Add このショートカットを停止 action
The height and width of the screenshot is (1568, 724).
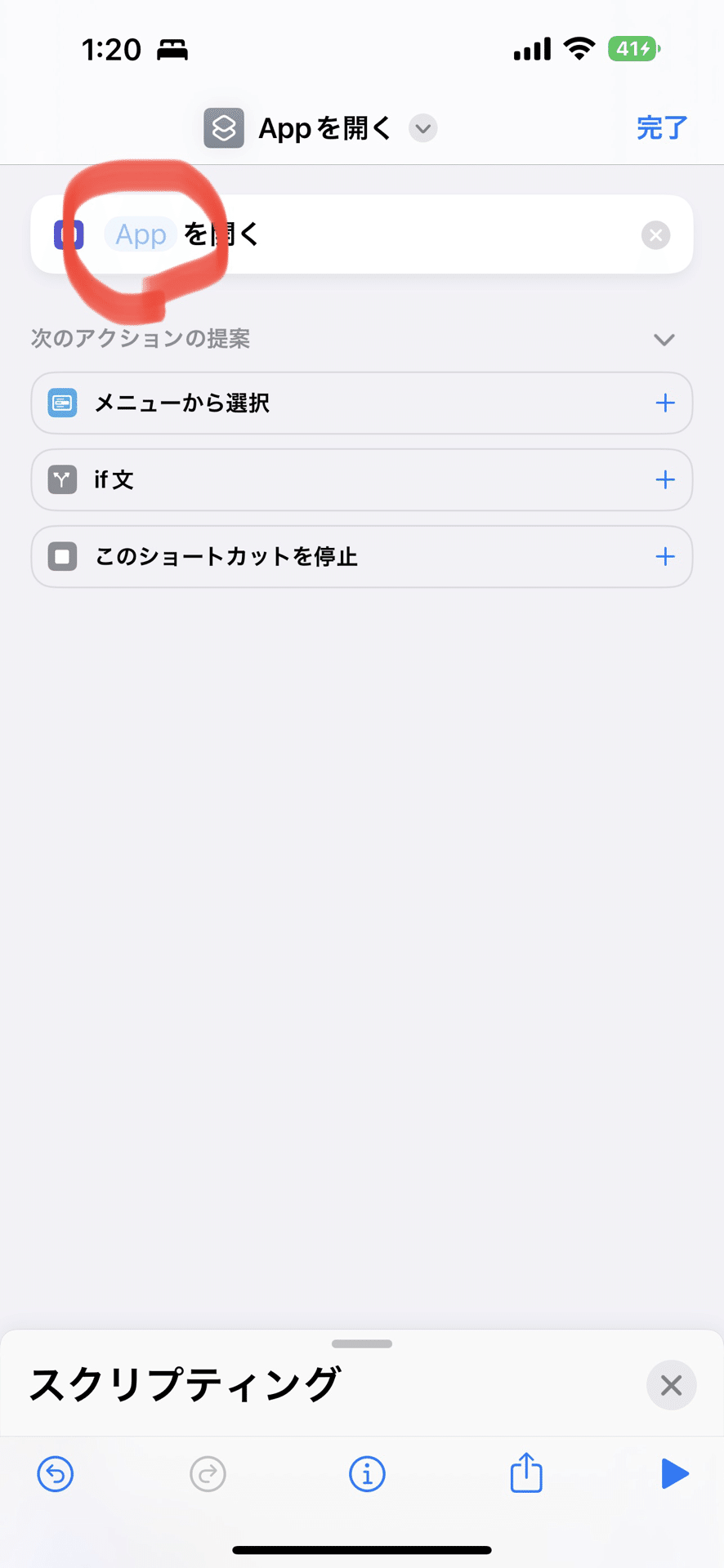tap(665, 557)
